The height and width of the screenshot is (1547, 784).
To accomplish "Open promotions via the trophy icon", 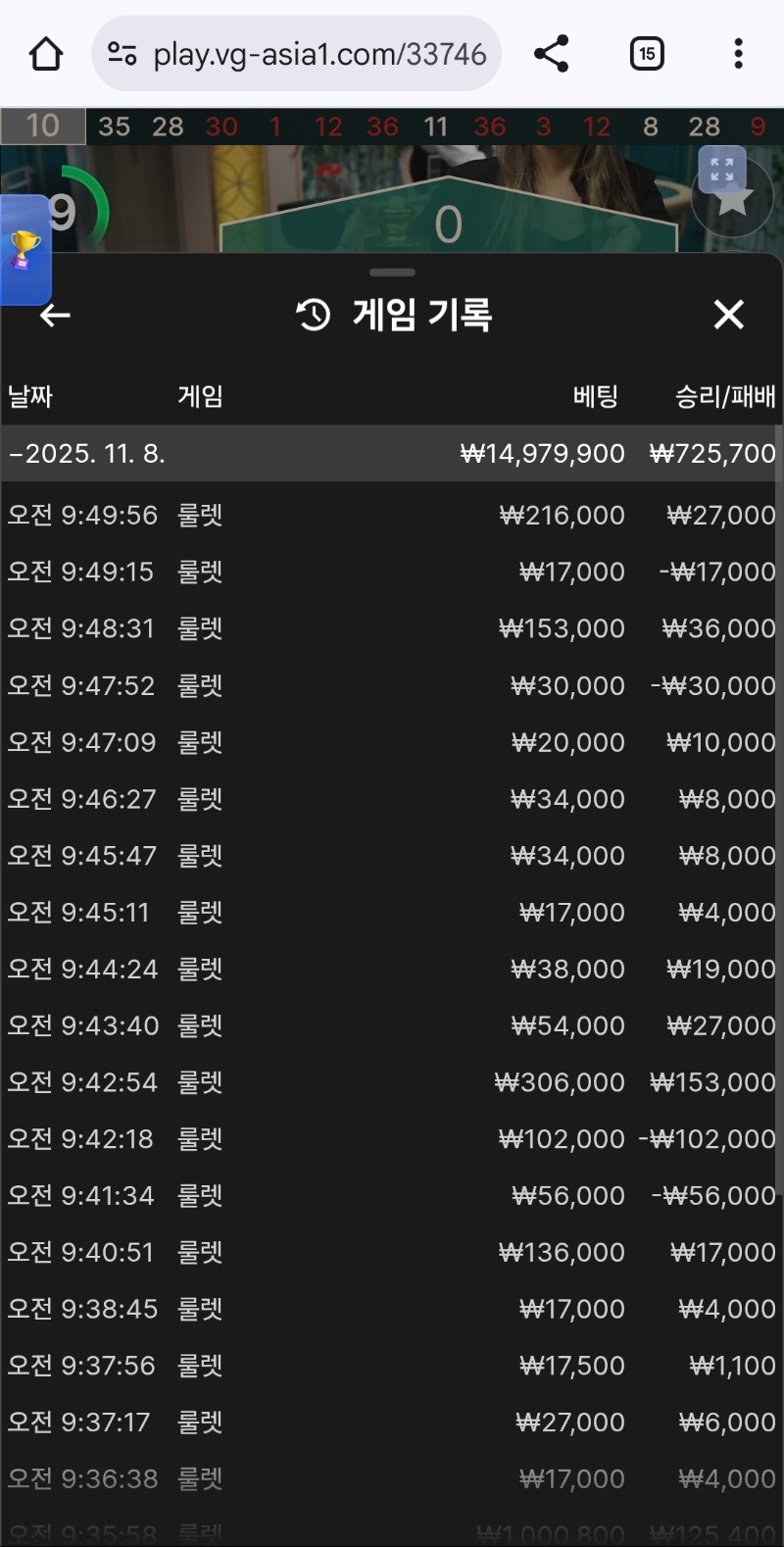I will [24, 250].
